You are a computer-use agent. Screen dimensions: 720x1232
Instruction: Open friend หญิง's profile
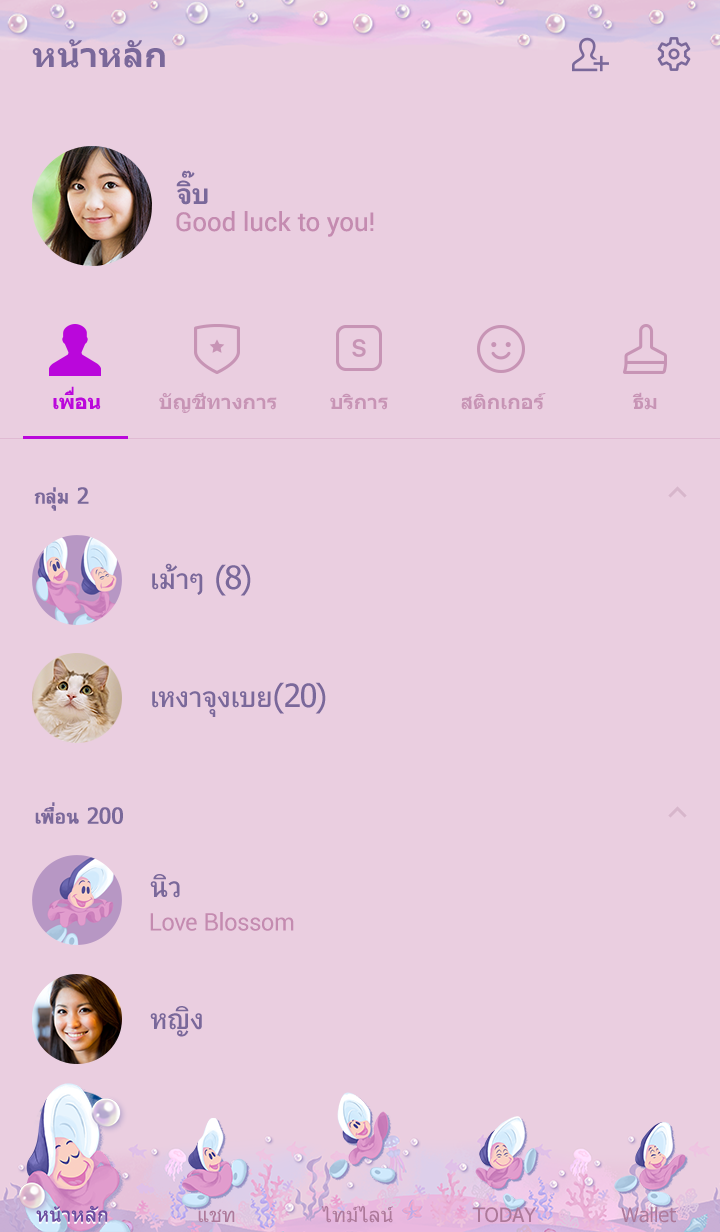click(x=360, y=1019)
